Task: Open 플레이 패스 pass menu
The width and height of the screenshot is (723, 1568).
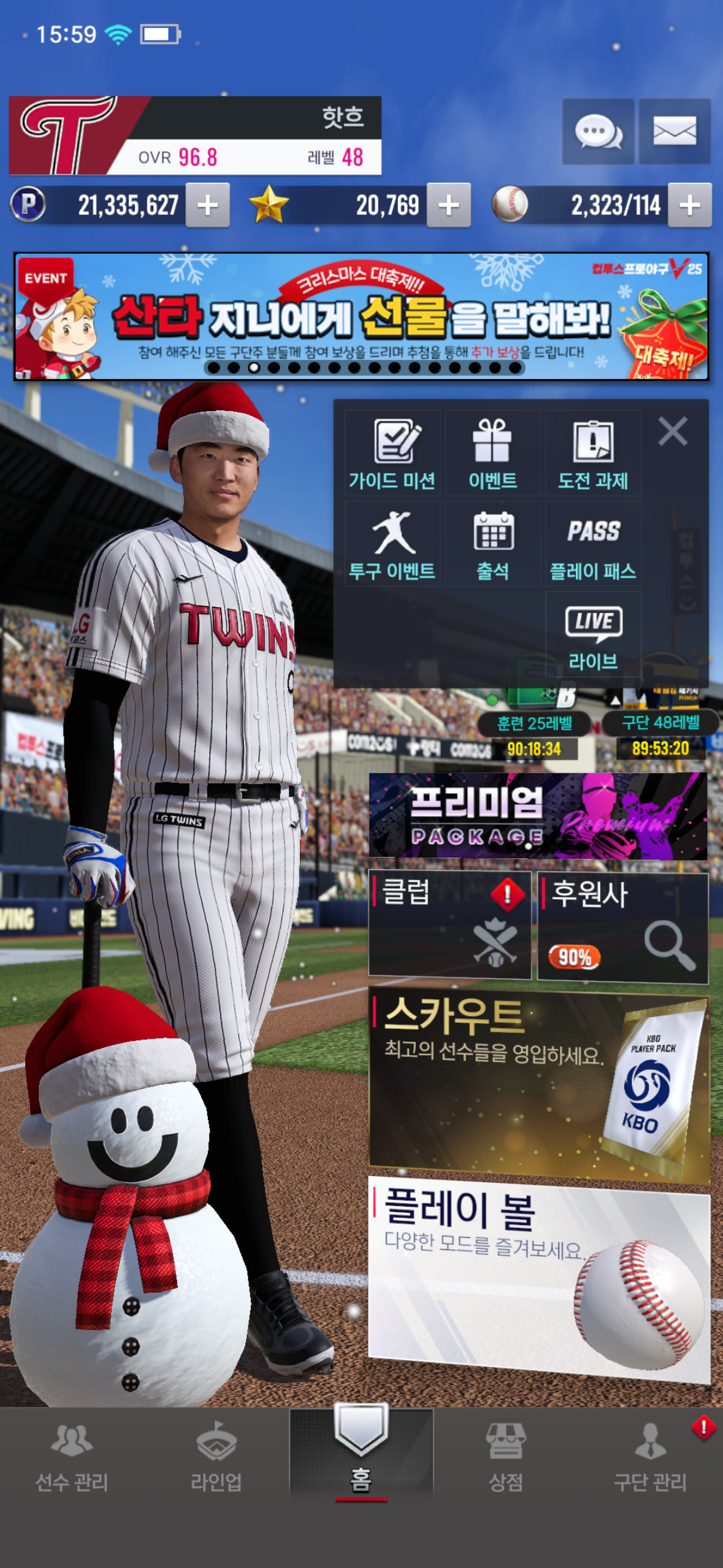Action: [593, 545]
